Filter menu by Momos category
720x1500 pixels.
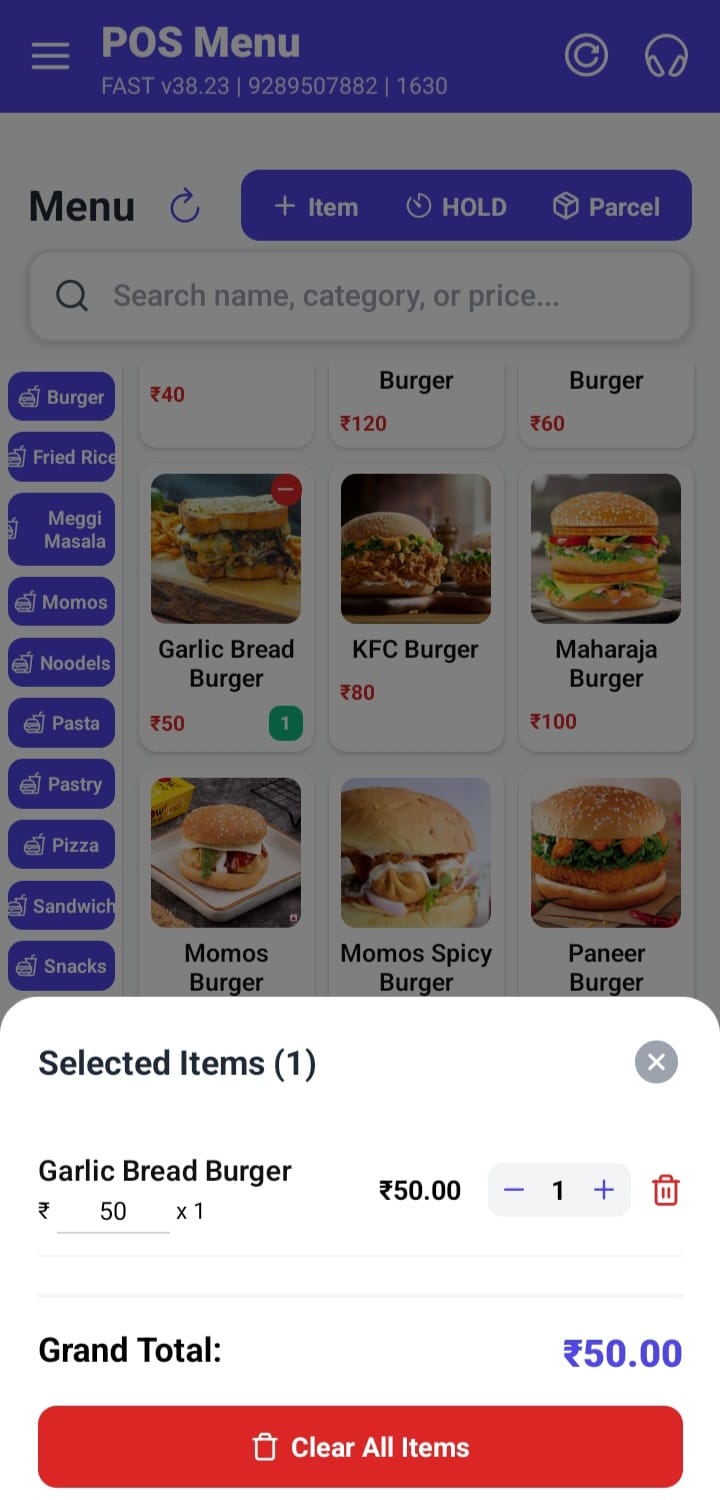(62, 602)
